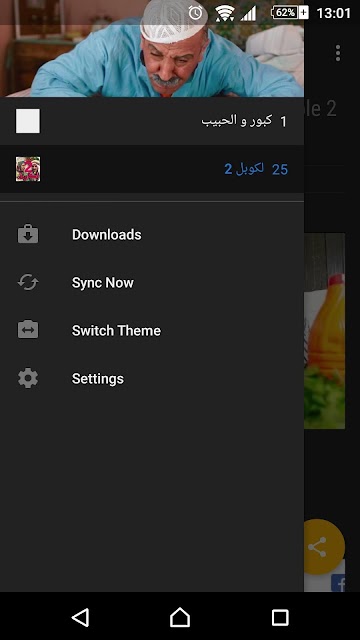Go back with the system back button

click(80, 617)
